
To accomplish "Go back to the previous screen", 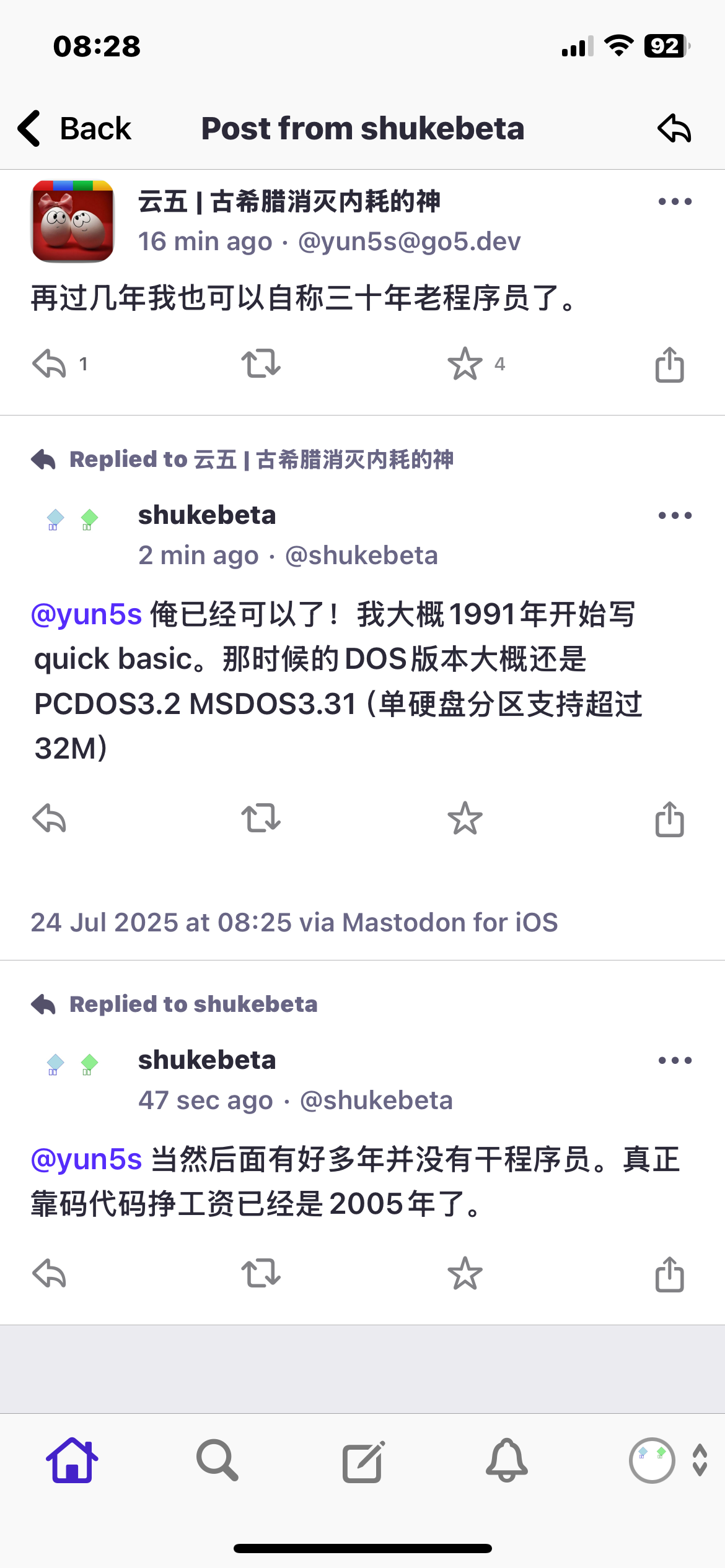I will click(74, 129).
